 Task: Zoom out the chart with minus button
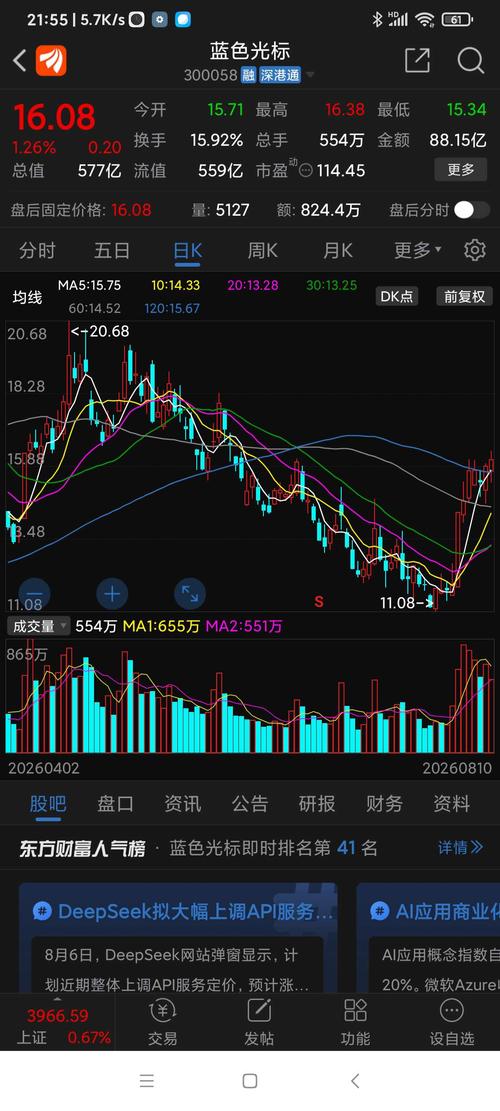34,594
